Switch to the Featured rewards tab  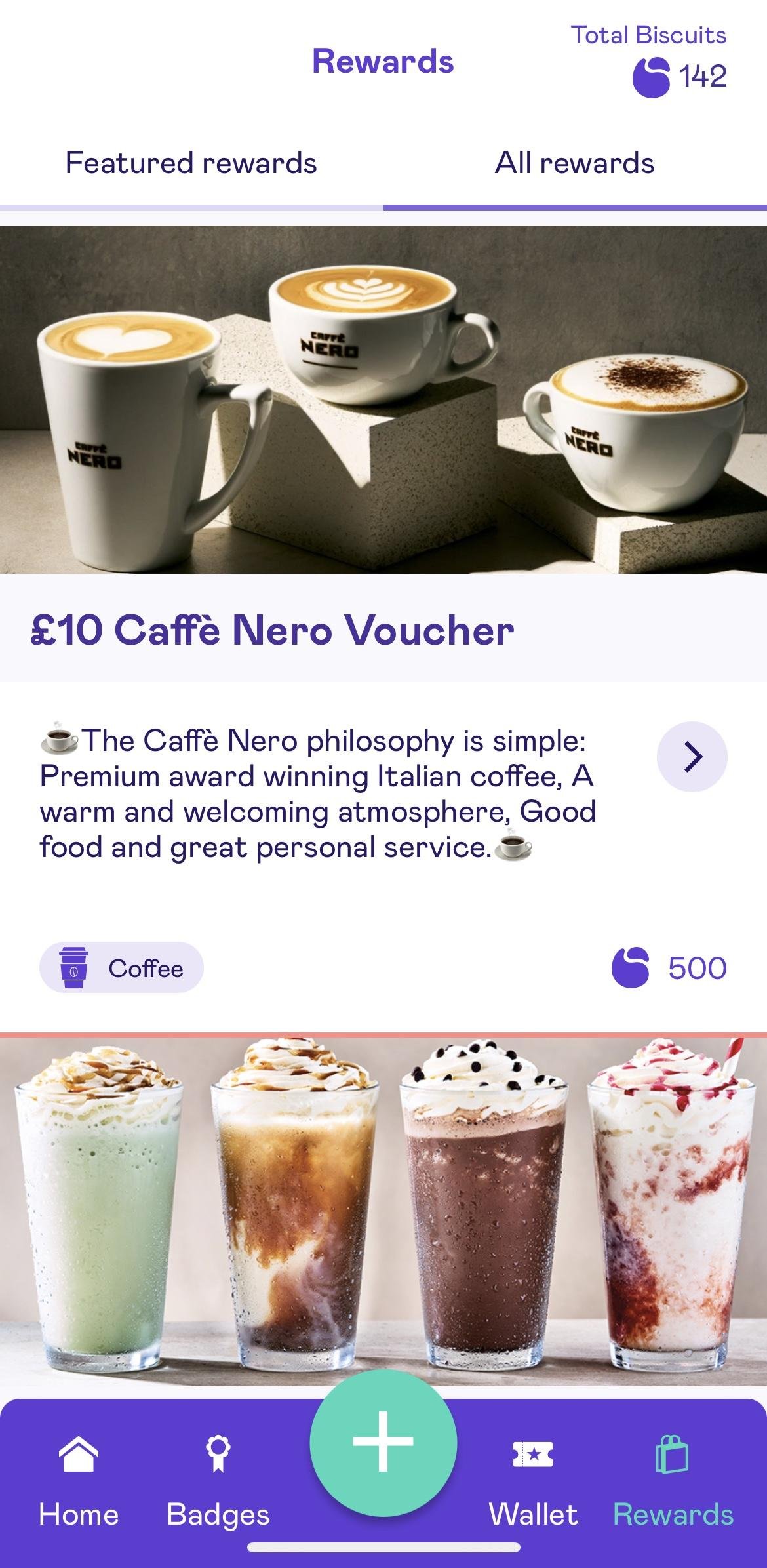coord(191,164)
